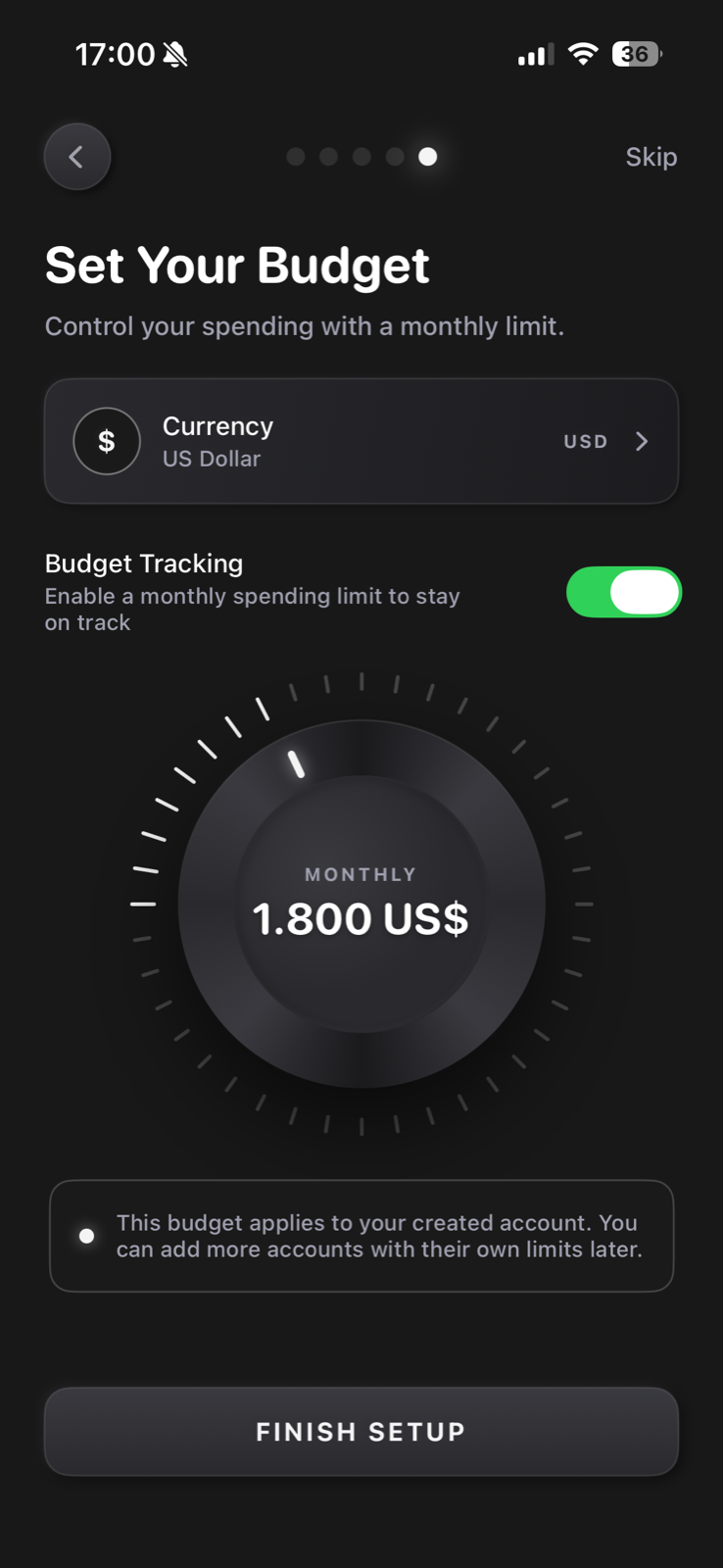
Task: Tap the back arrow icon
Action: (77, 156)
